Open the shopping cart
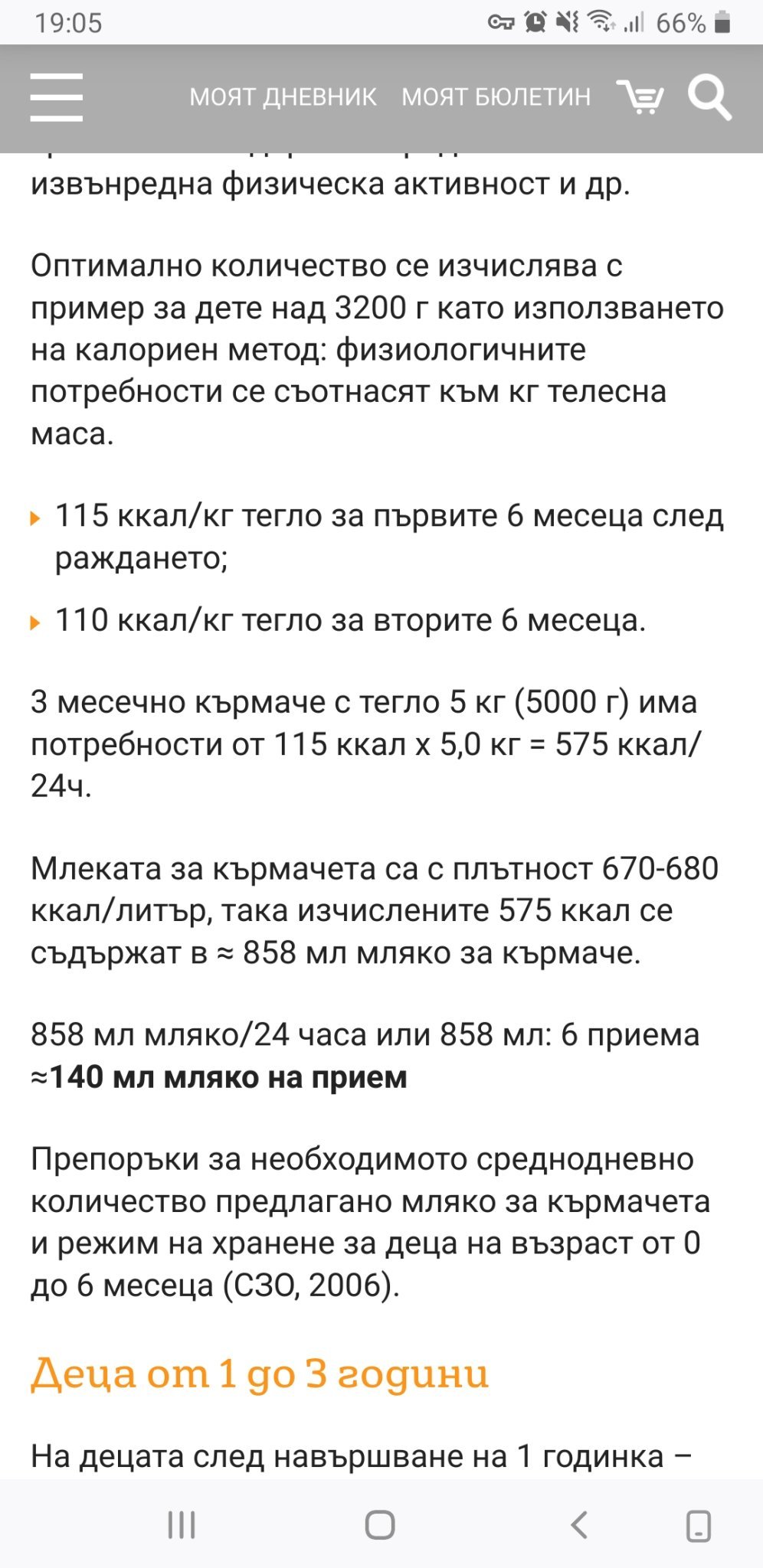The image size is (763, 1568). (x=640, y=97)
